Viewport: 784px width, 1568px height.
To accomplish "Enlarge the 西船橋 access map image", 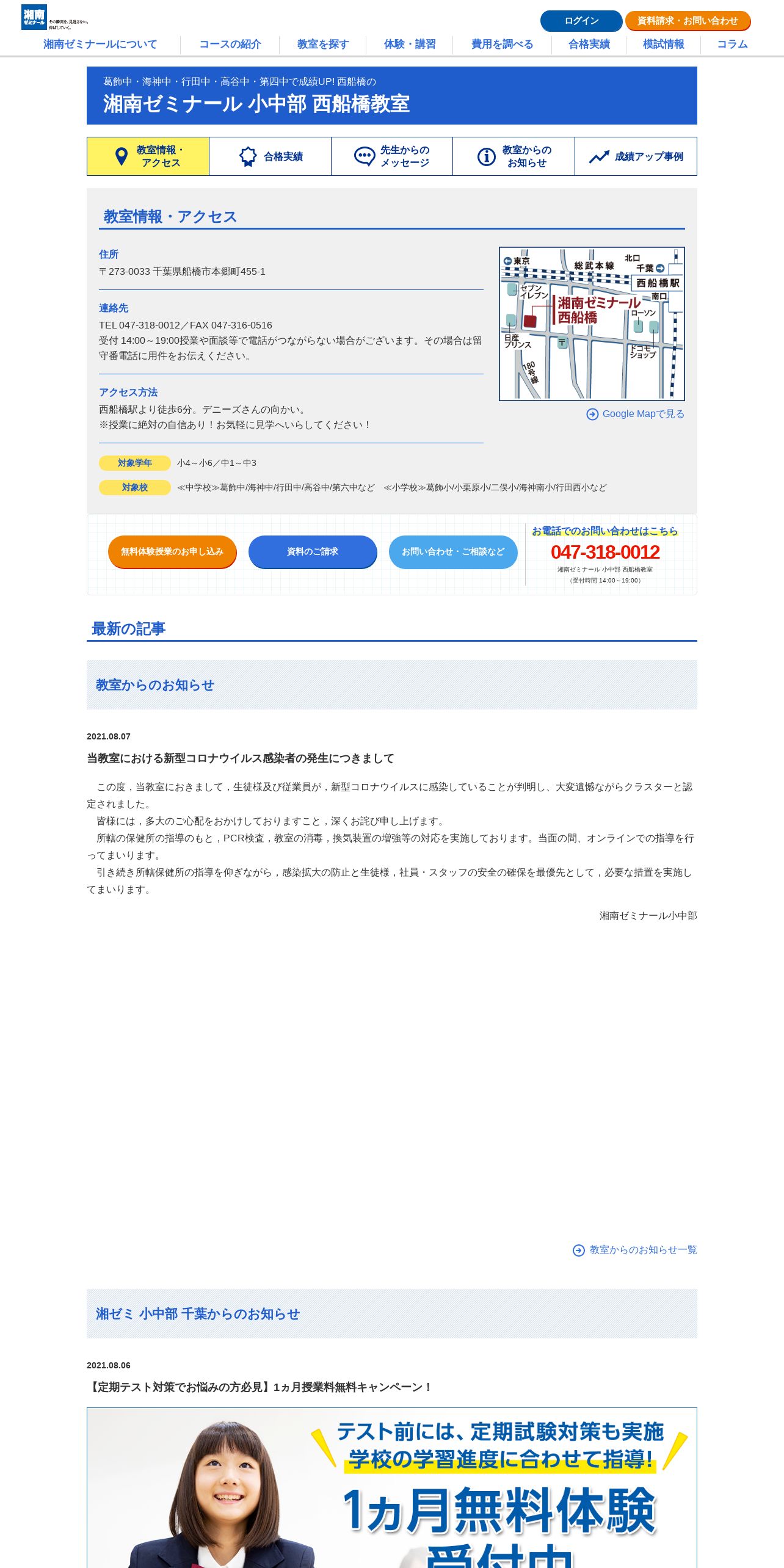I will [592, 324].
